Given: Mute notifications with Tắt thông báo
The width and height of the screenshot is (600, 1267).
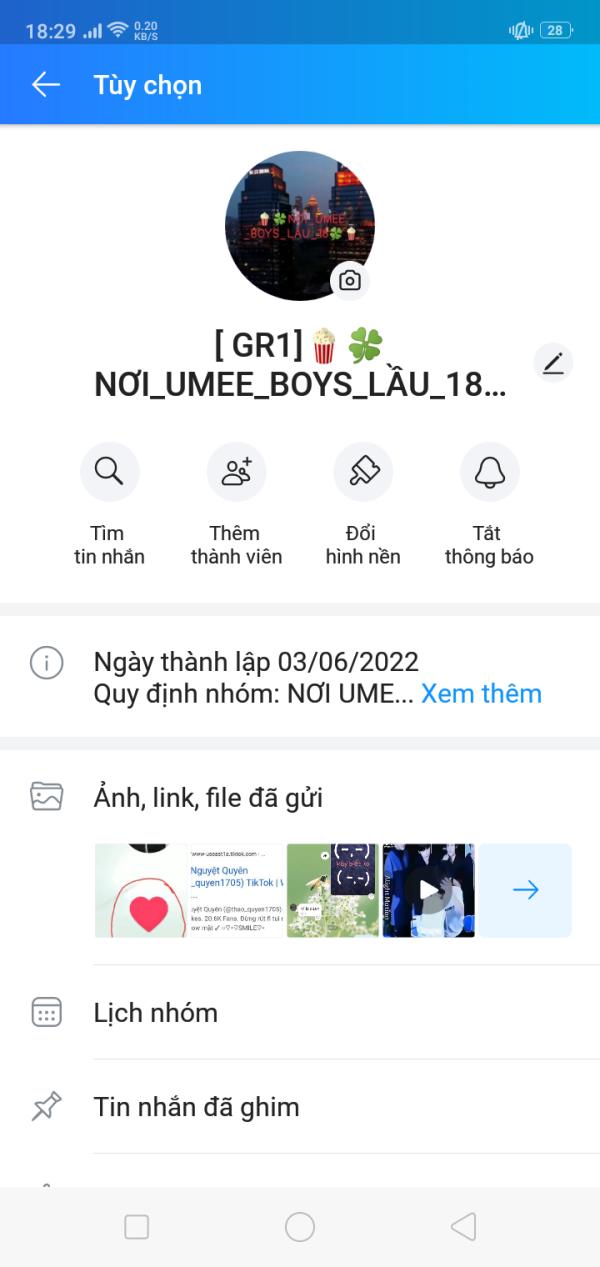Looking at the screenshot, I should click(x=489, y=472).
